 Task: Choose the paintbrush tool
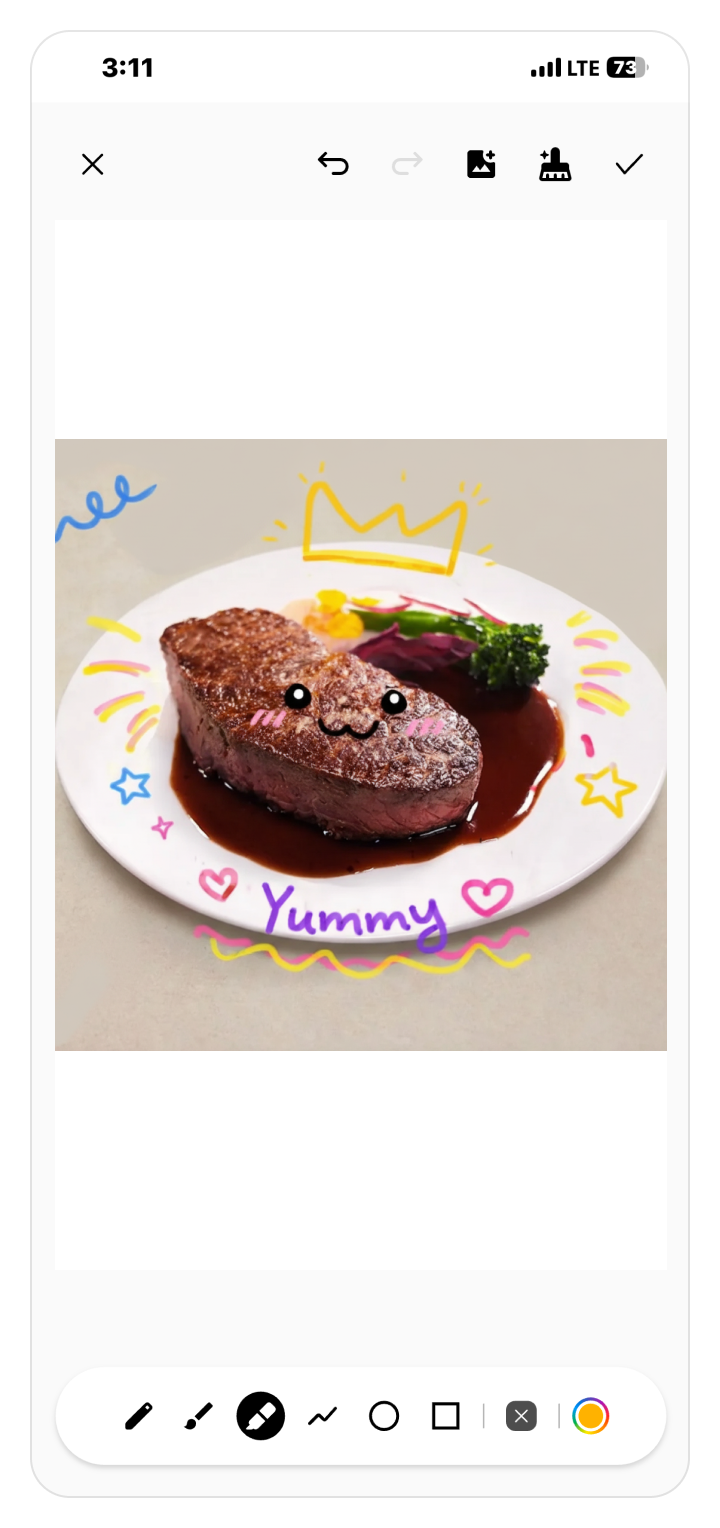[199, 1416]
